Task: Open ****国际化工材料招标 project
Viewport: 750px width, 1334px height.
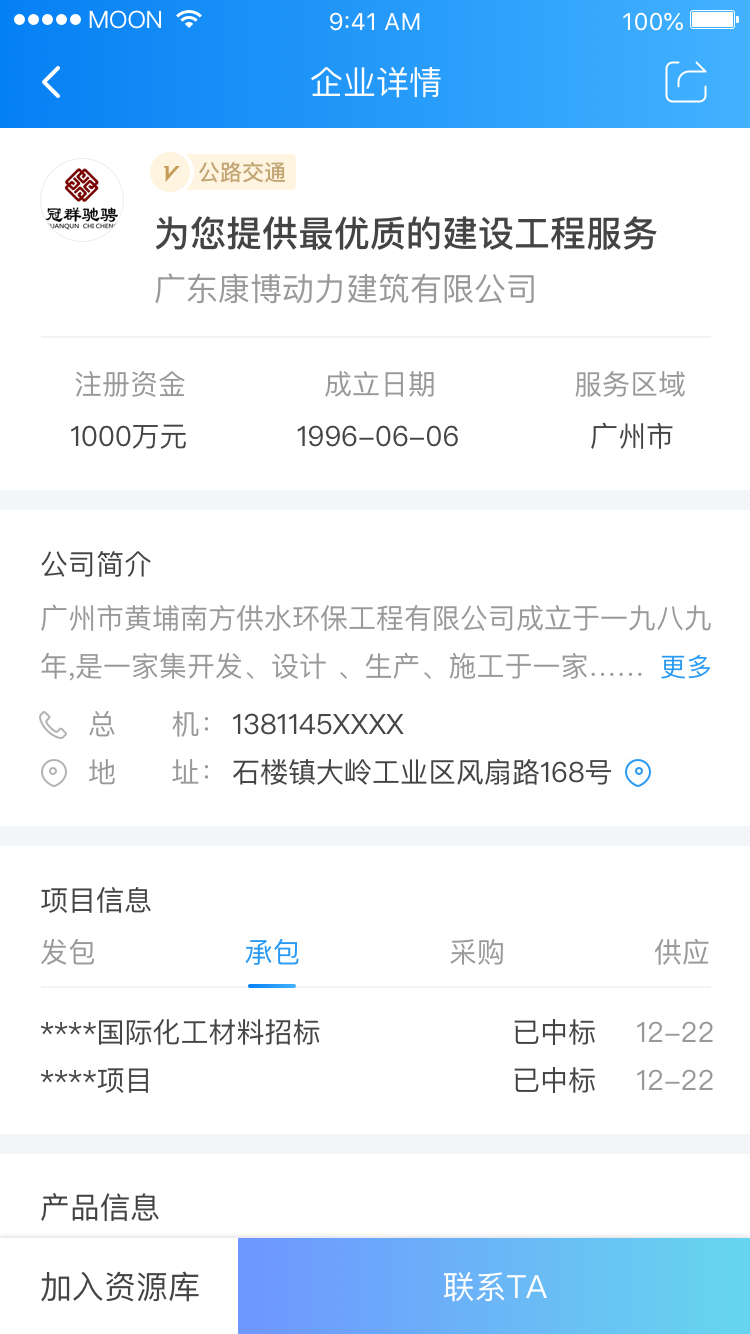Action: pyautogui.click(x=181, y=1032)
